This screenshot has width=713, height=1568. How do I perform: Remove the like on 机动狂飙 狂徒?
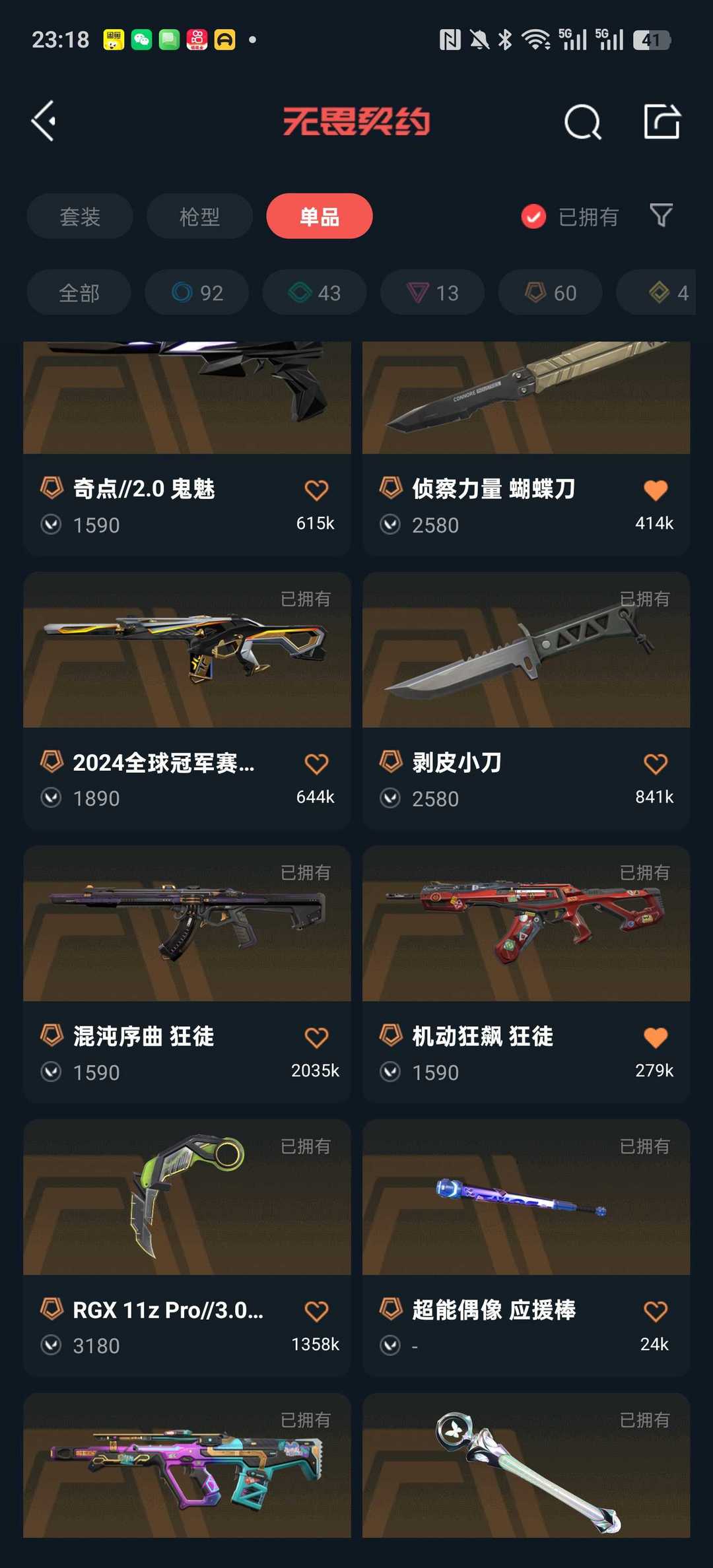[655, 1037]
